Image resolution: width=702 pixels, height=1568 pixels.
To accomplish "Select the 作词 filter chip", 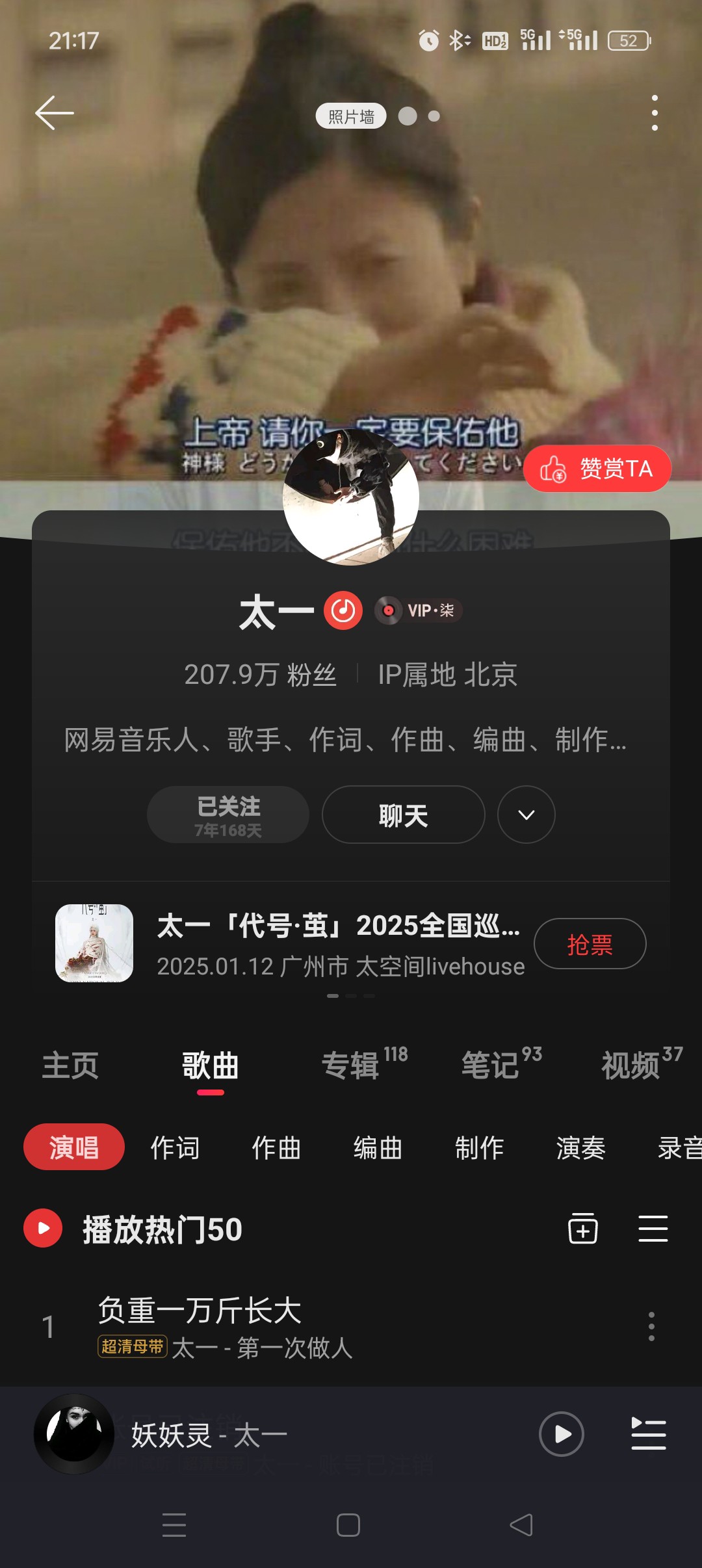I will (x=175, y=1147).
